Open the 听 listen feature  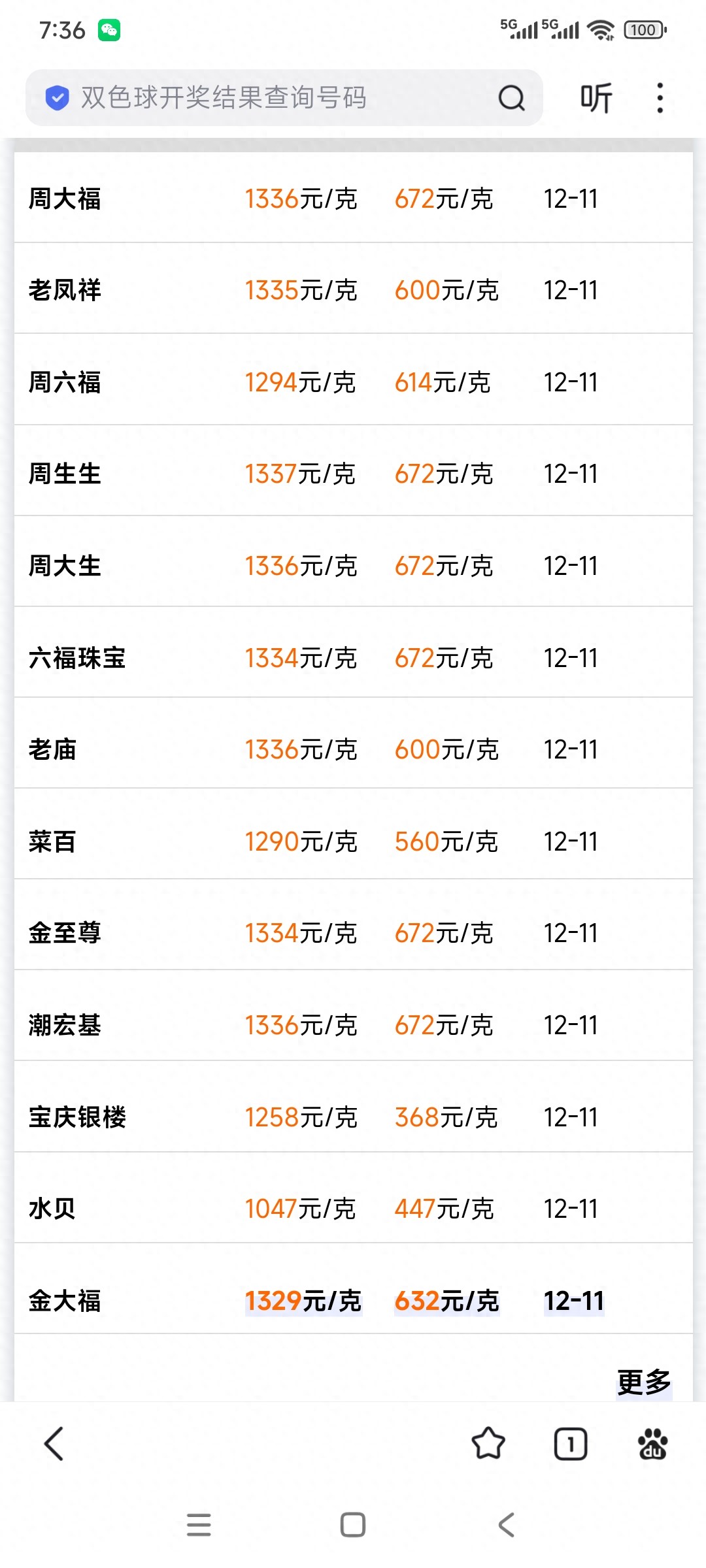coord(596,98)
